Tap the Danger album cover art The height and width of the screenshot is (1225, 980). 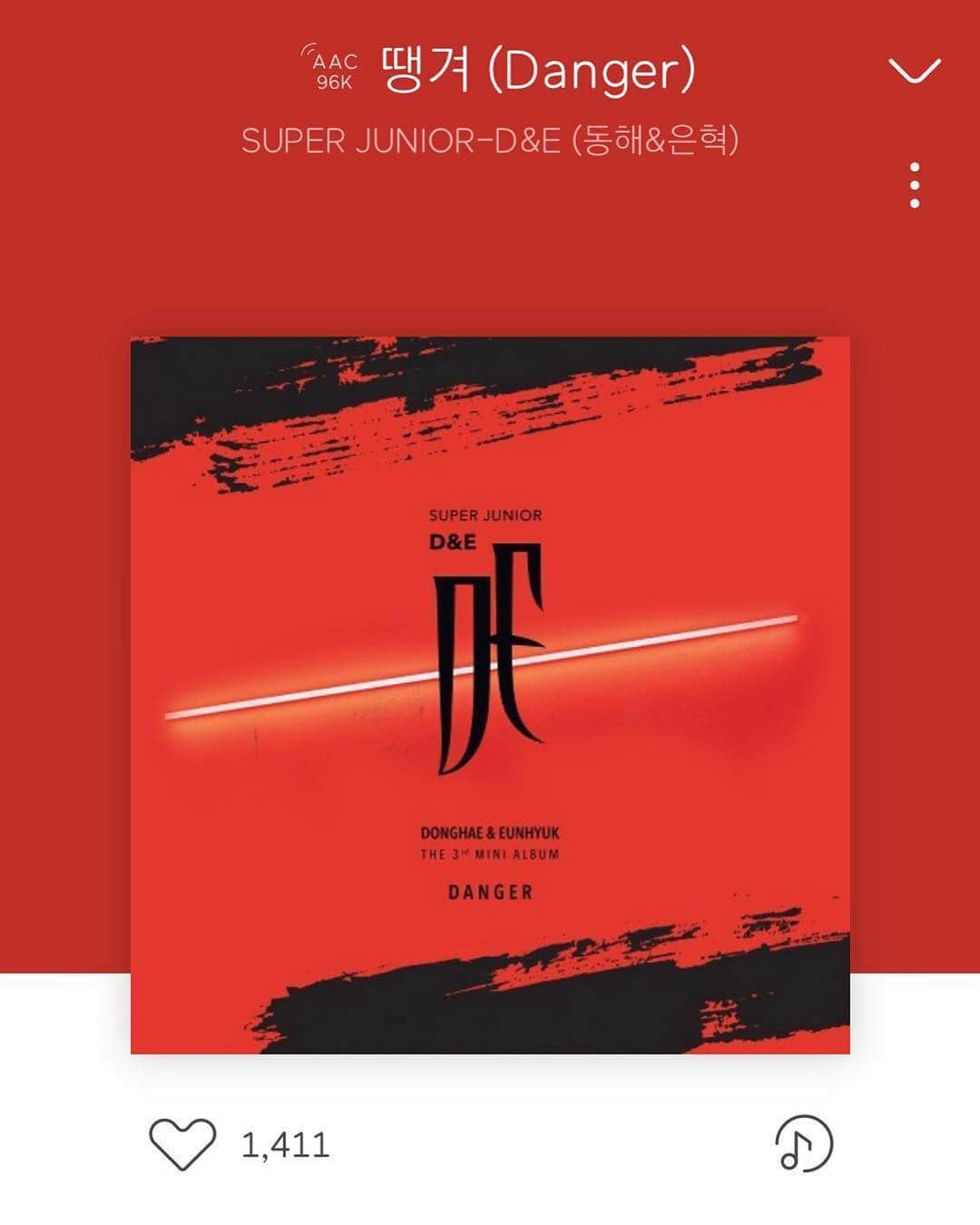click(x=490, y=695)
